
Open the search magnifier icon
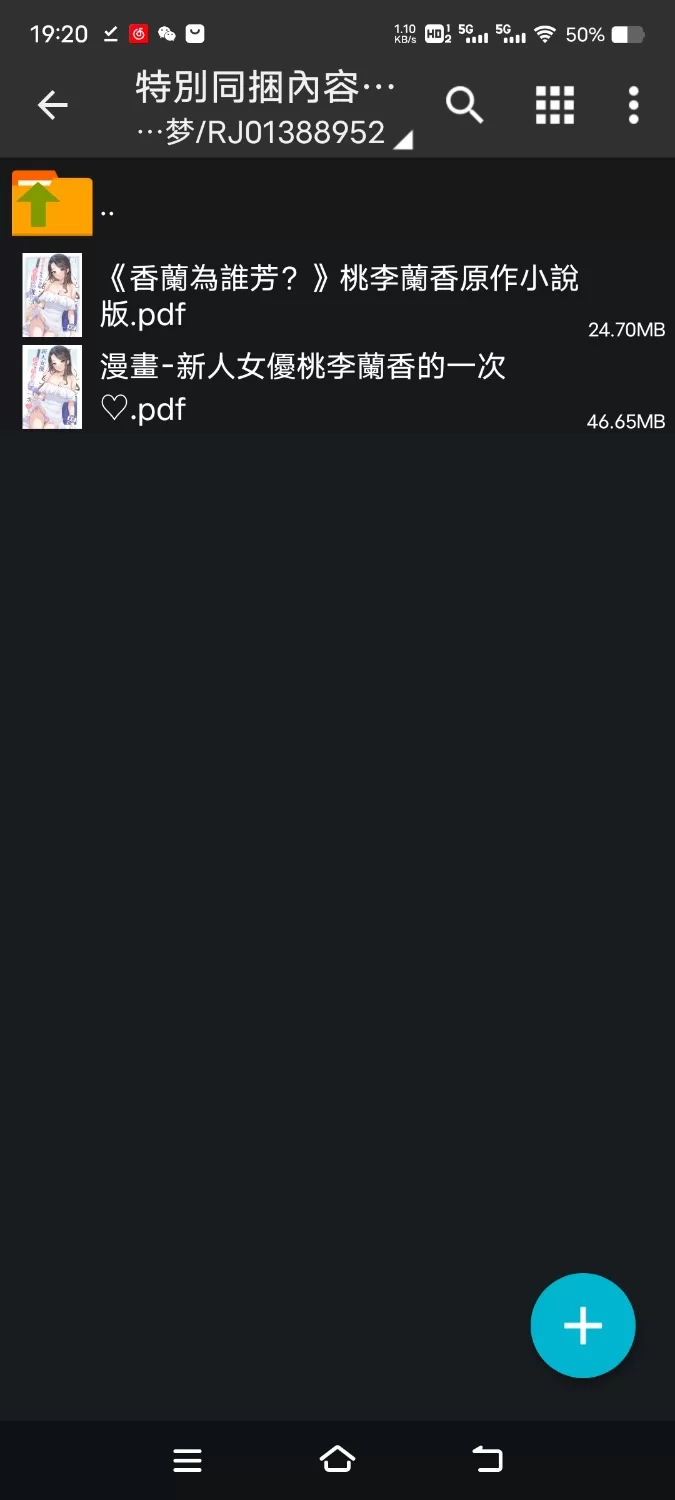pyautogui.click(x=464, y=105)
